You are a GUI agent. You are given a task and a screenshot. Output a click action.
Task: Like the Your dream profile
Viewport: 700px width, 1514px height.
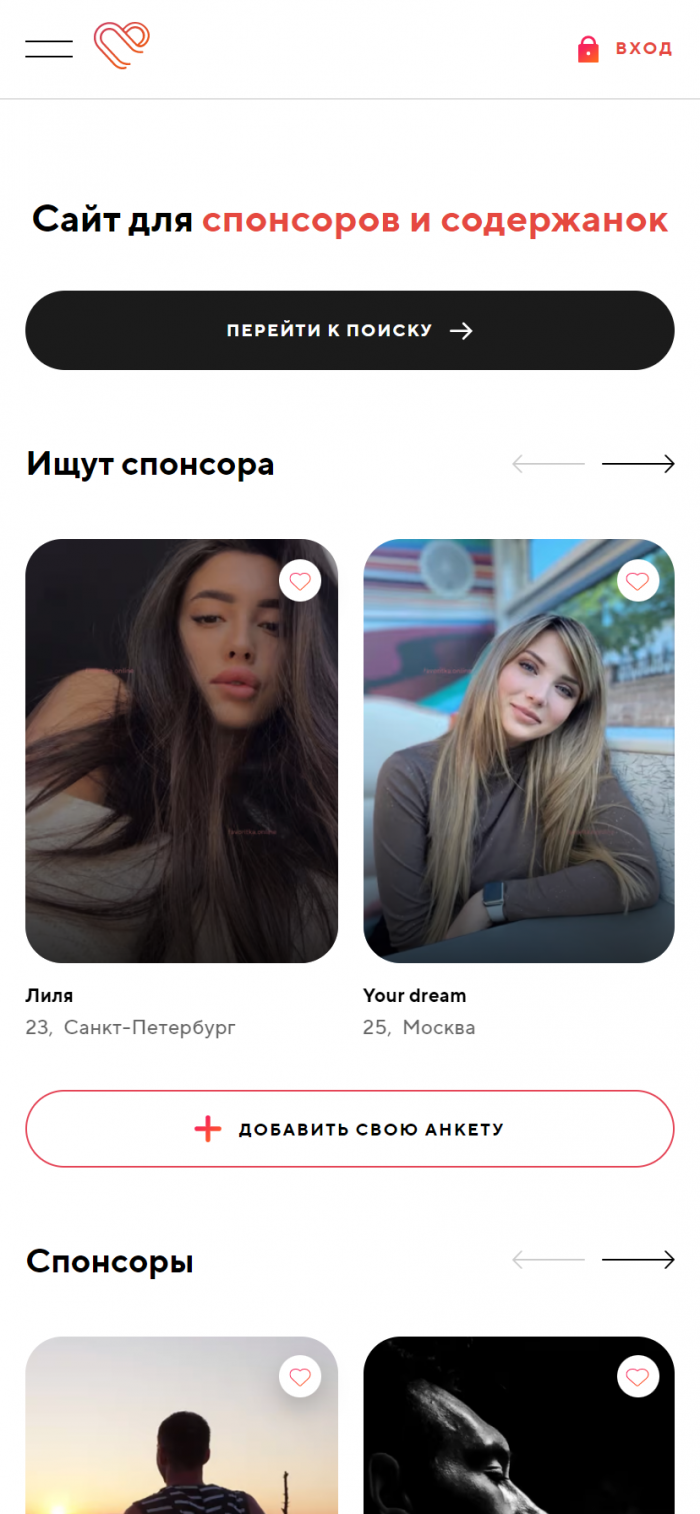(638, 580)
